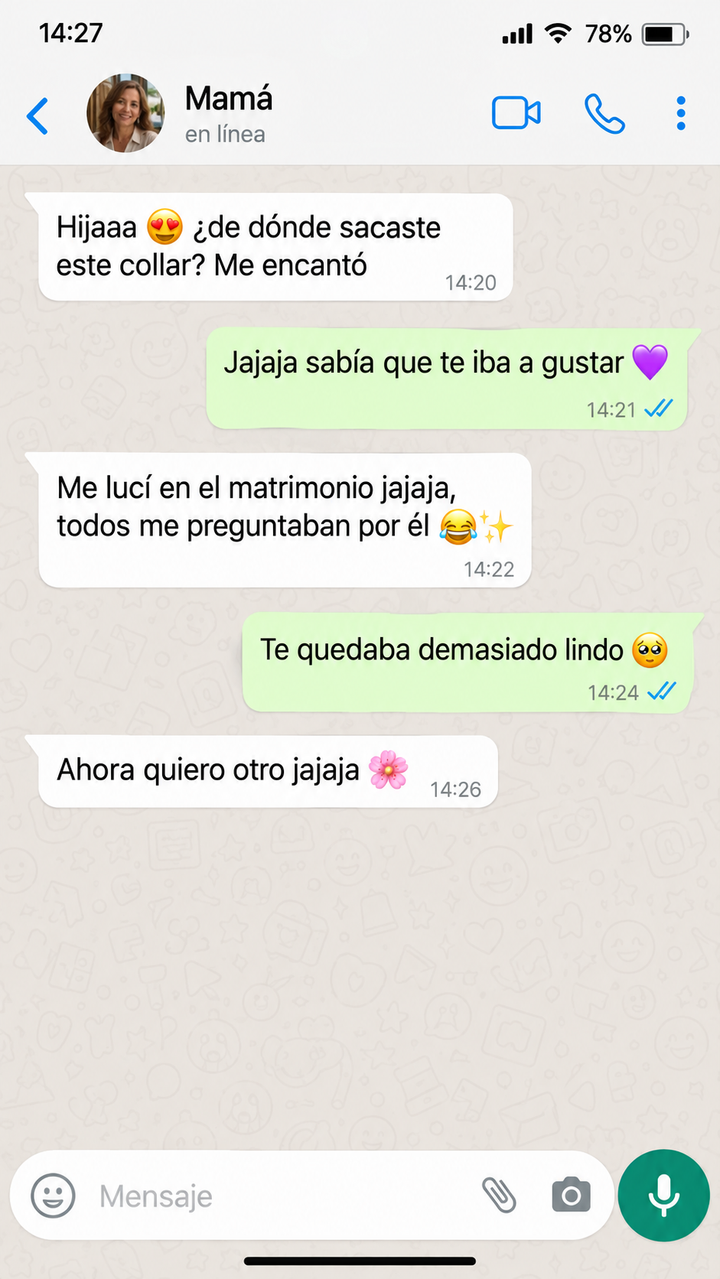Open Mamá's profile photo
This screenshot has width=720, height=1279.
click(x=125, y=114)
